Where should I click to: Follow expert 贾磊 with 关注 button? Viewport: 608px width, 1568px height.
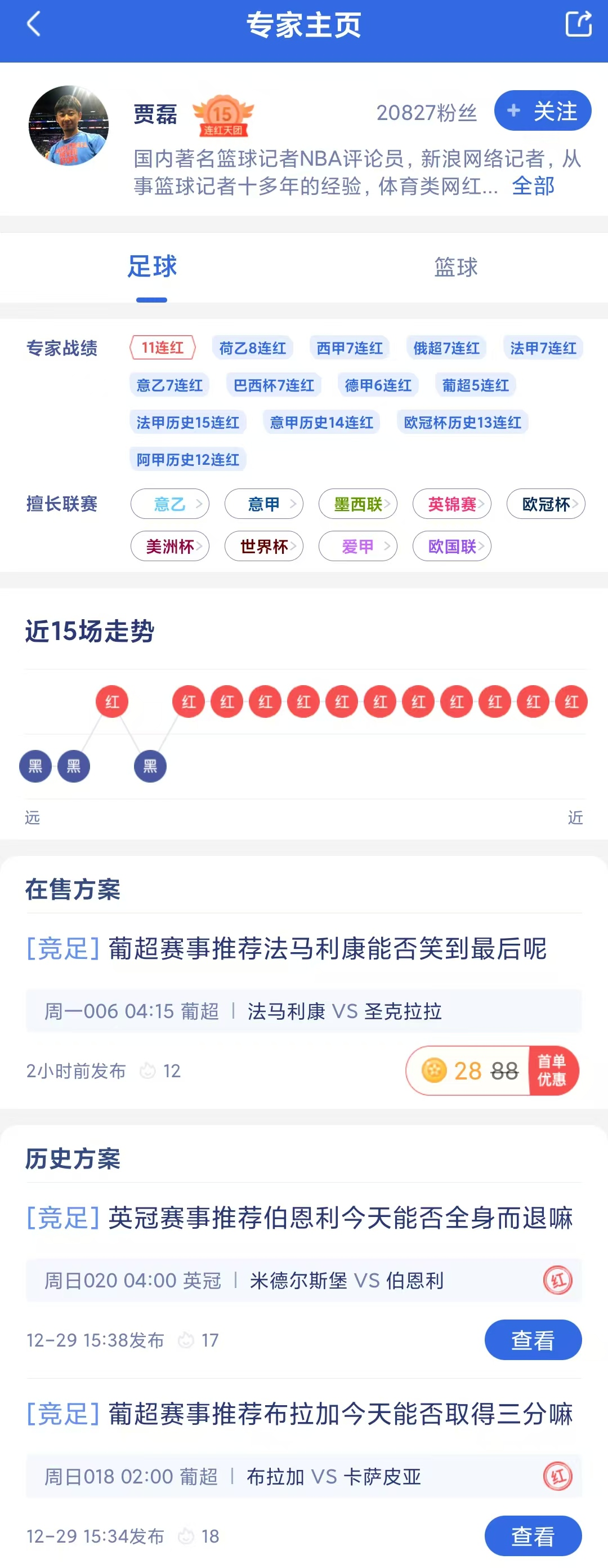[542, 111]
